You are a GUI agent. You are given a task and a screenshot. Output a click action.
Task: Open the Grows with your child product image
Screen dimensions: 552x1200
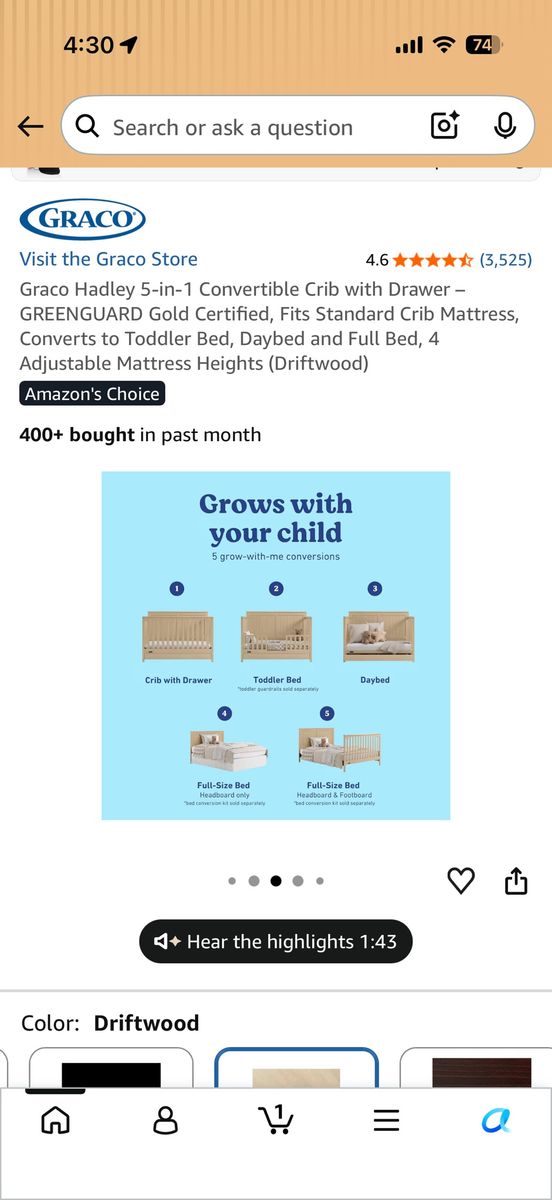coord(276,646)
